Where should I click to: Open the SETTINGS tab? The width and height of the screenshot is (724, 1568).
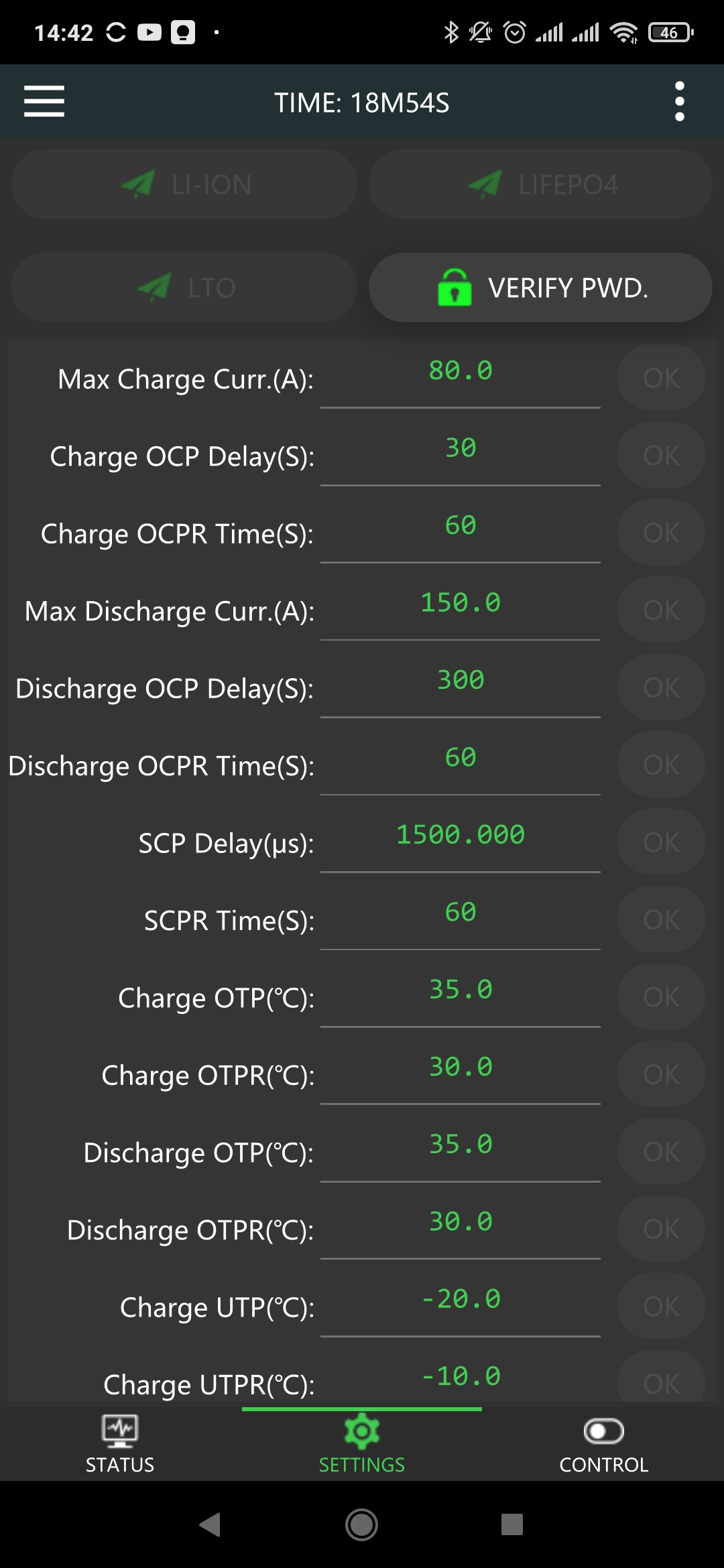[362, 1443]
